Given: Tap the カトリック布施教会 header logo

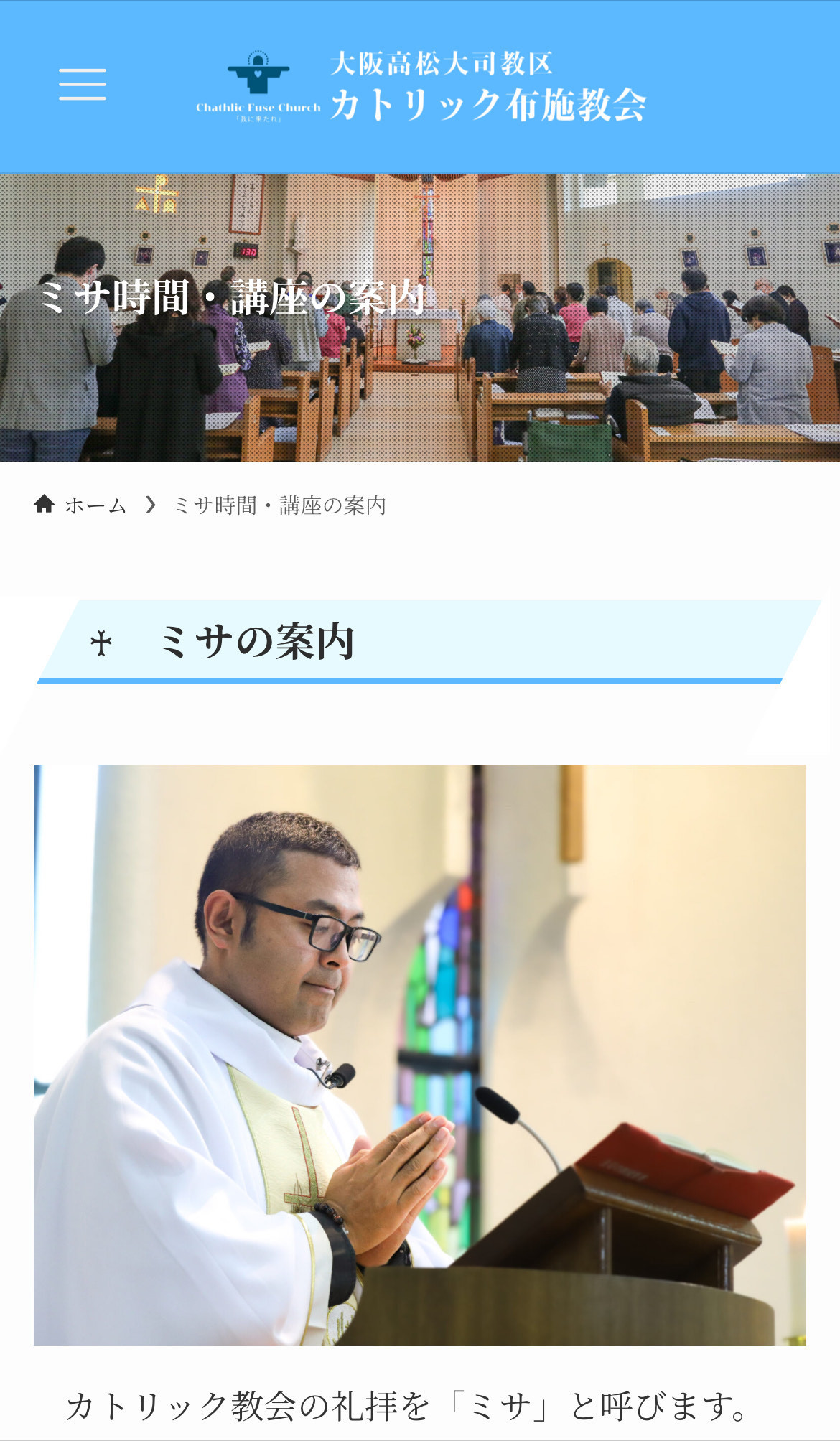Looking at the screenshot, I should point(421,88).
